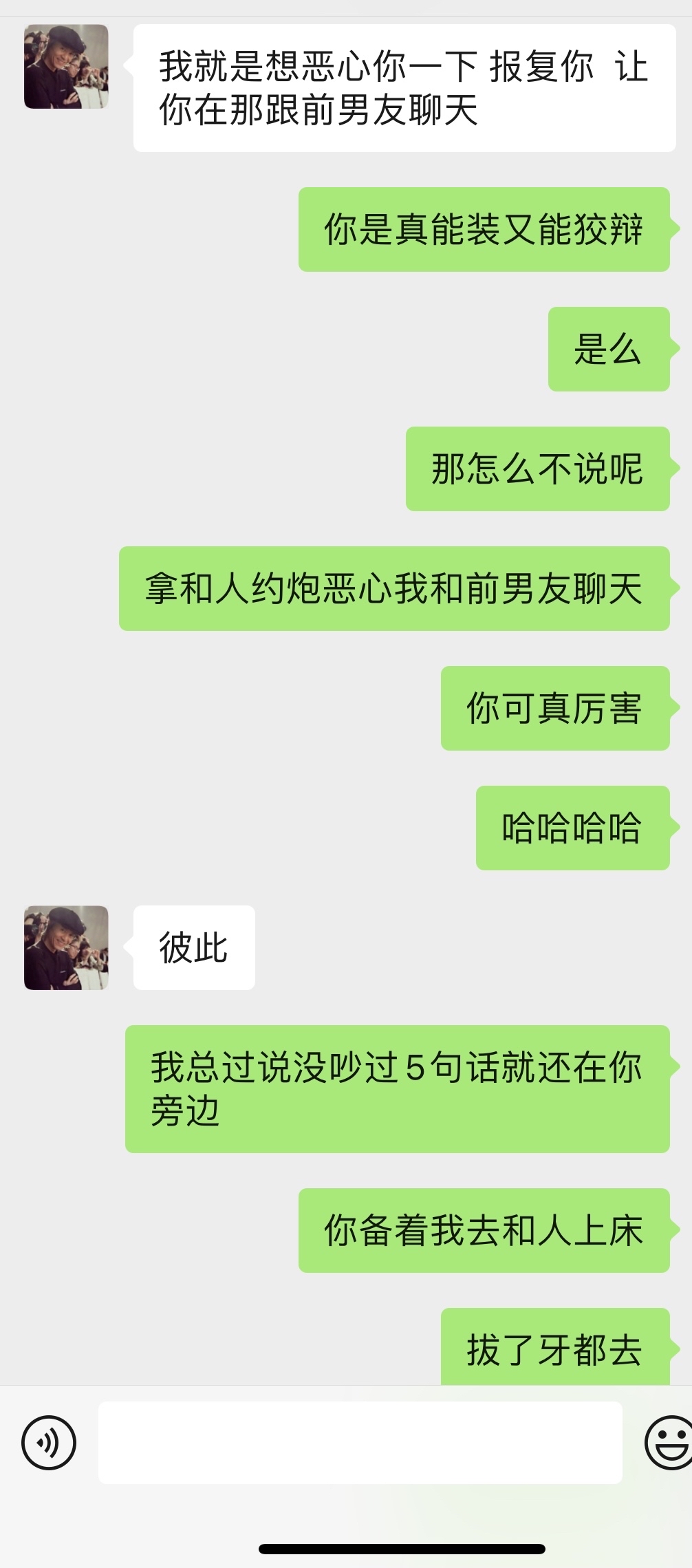This screenshot has height=1568, width=692.
Task: Tap the avatar beside the 我就是想恶心你一下 message
Action: (x=66, y=67)
